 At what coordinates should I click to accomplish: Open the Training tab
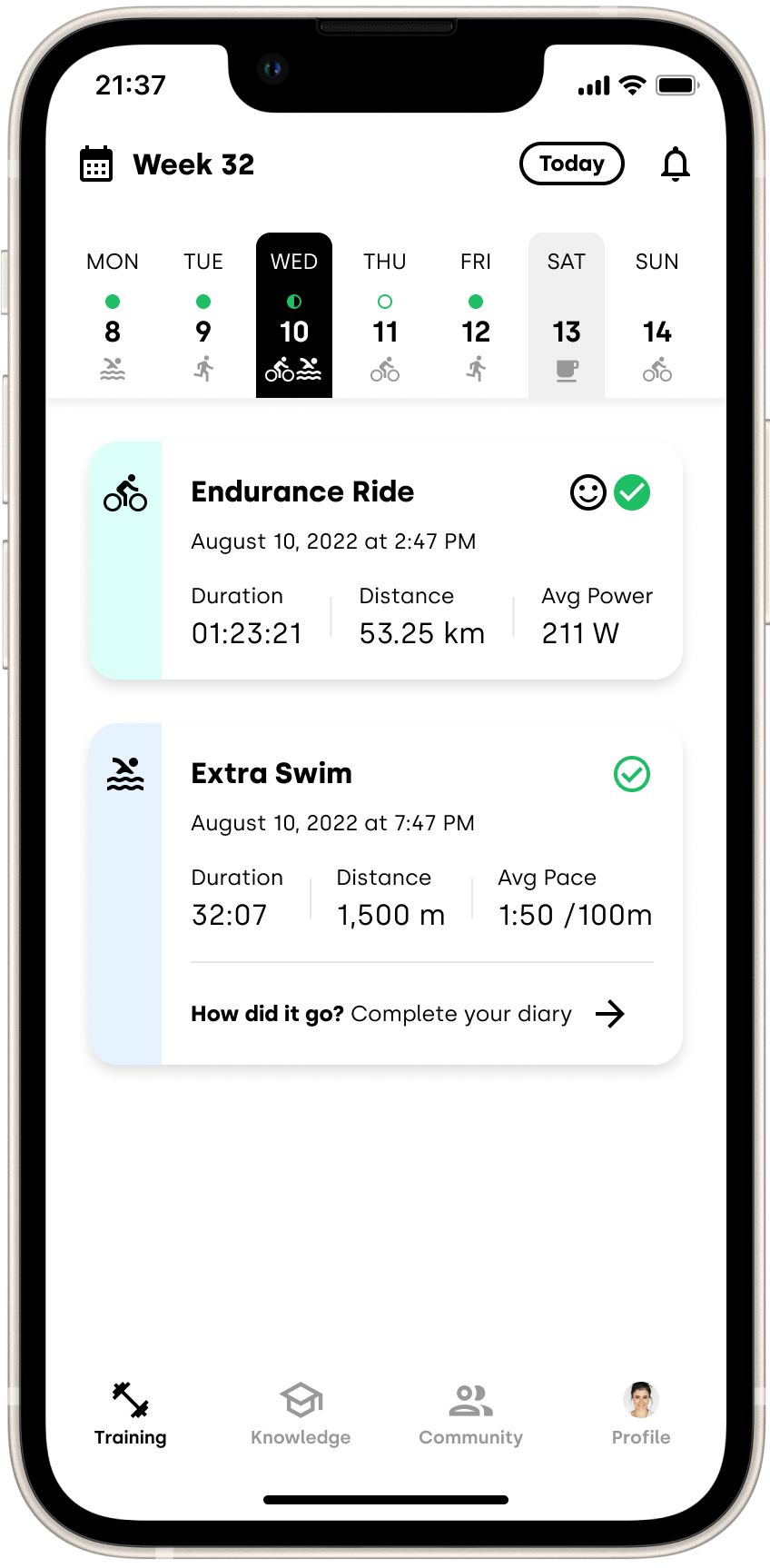[131, 1414]
